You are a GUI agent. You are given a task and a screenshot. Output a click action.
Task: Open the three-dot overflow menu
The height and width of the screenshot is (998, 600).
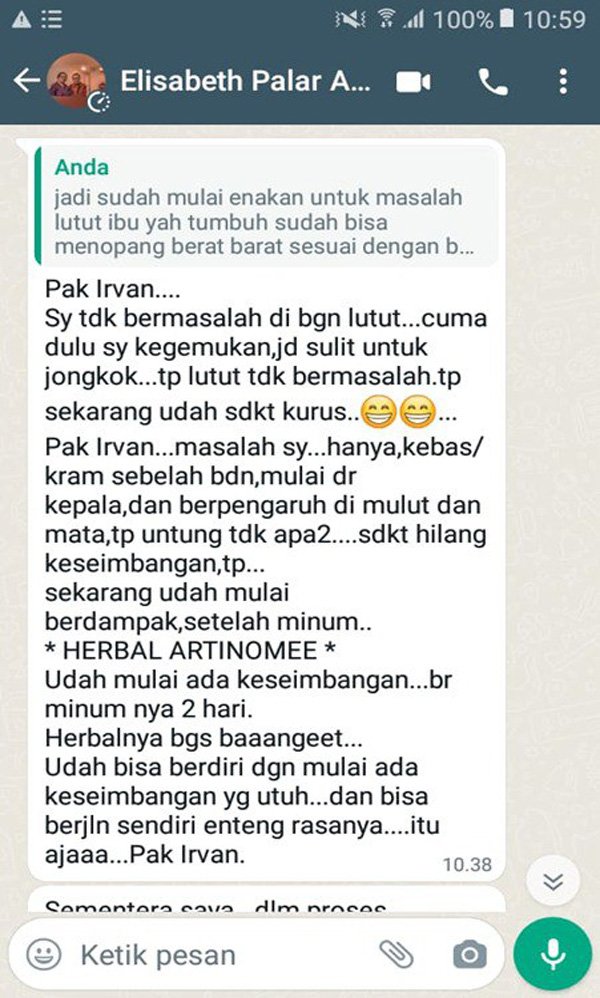(x=564, y=82)
